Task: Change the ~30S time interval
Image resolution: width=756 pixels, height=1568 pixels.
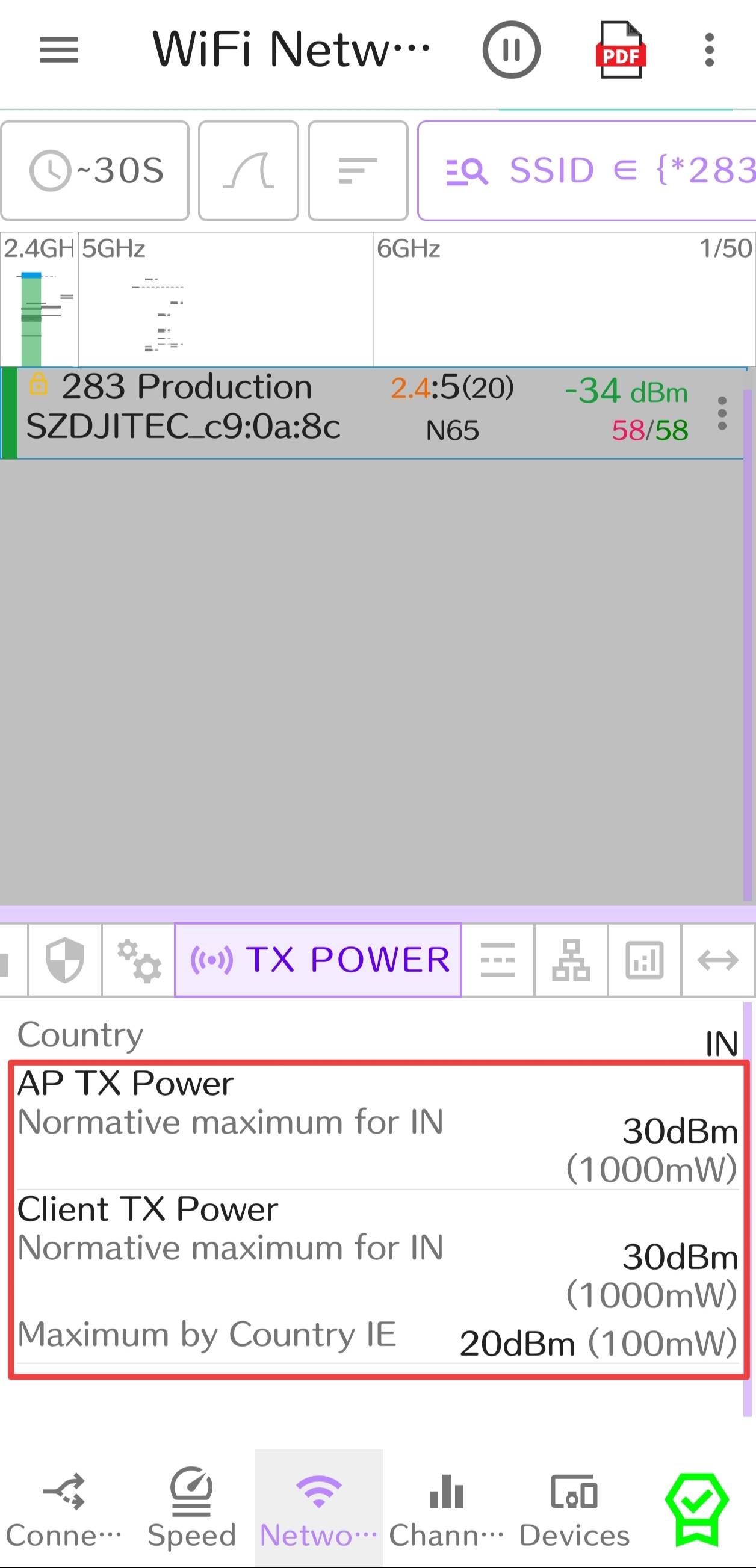Action: (x=96, y=170)
